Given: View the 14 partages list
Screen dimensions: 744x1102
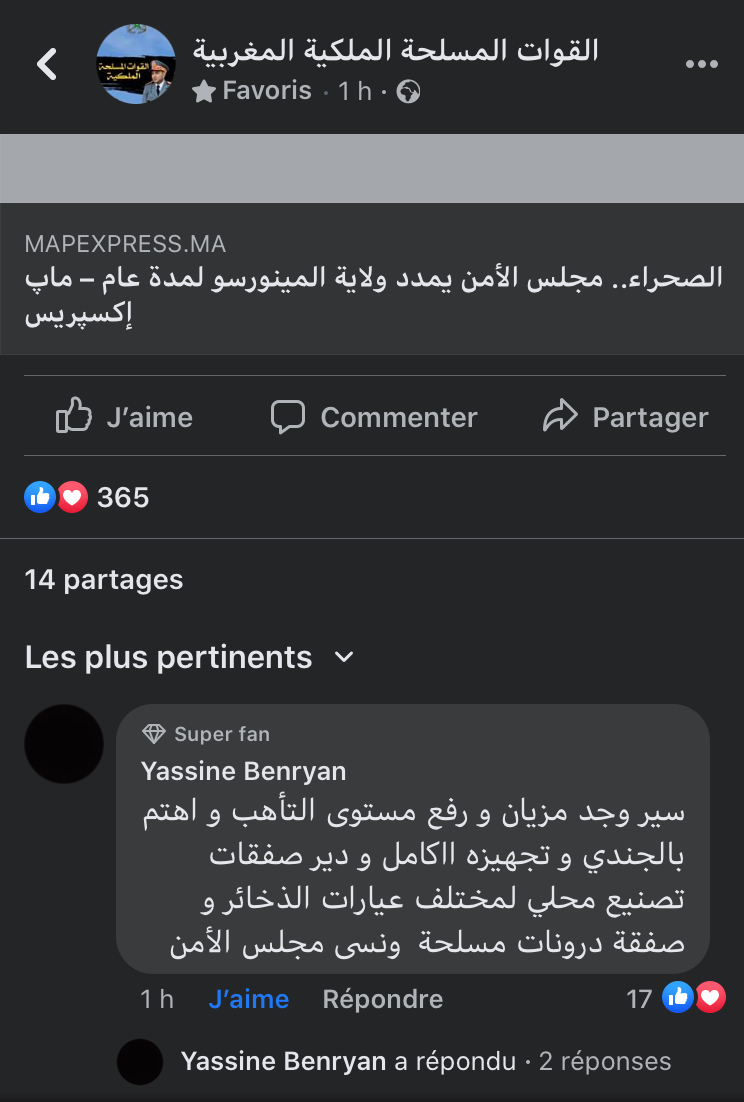Looking at the screenshot, I should (104, 580).
